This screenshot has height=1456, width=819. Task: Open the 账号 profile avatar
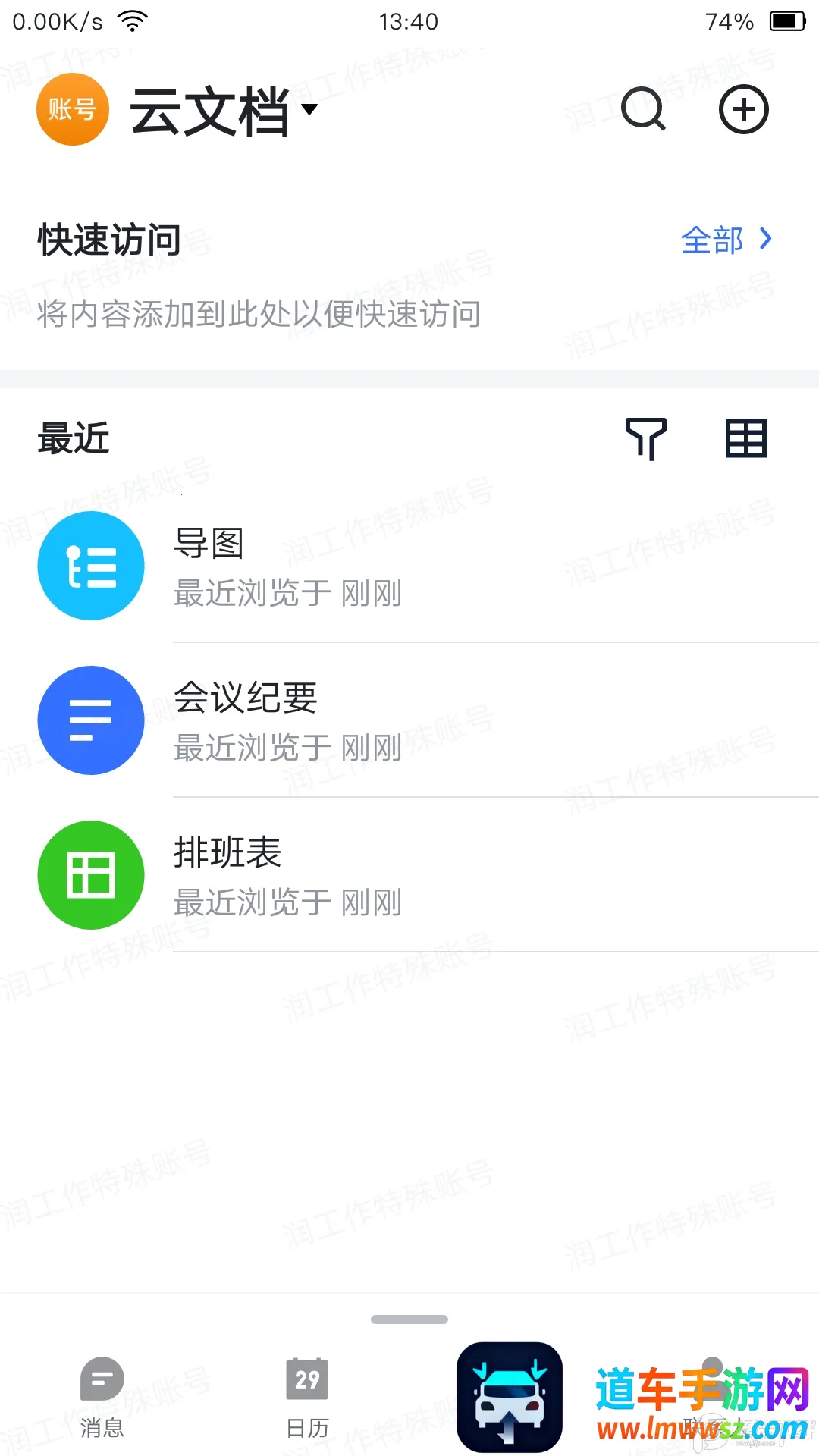(72, 109)
